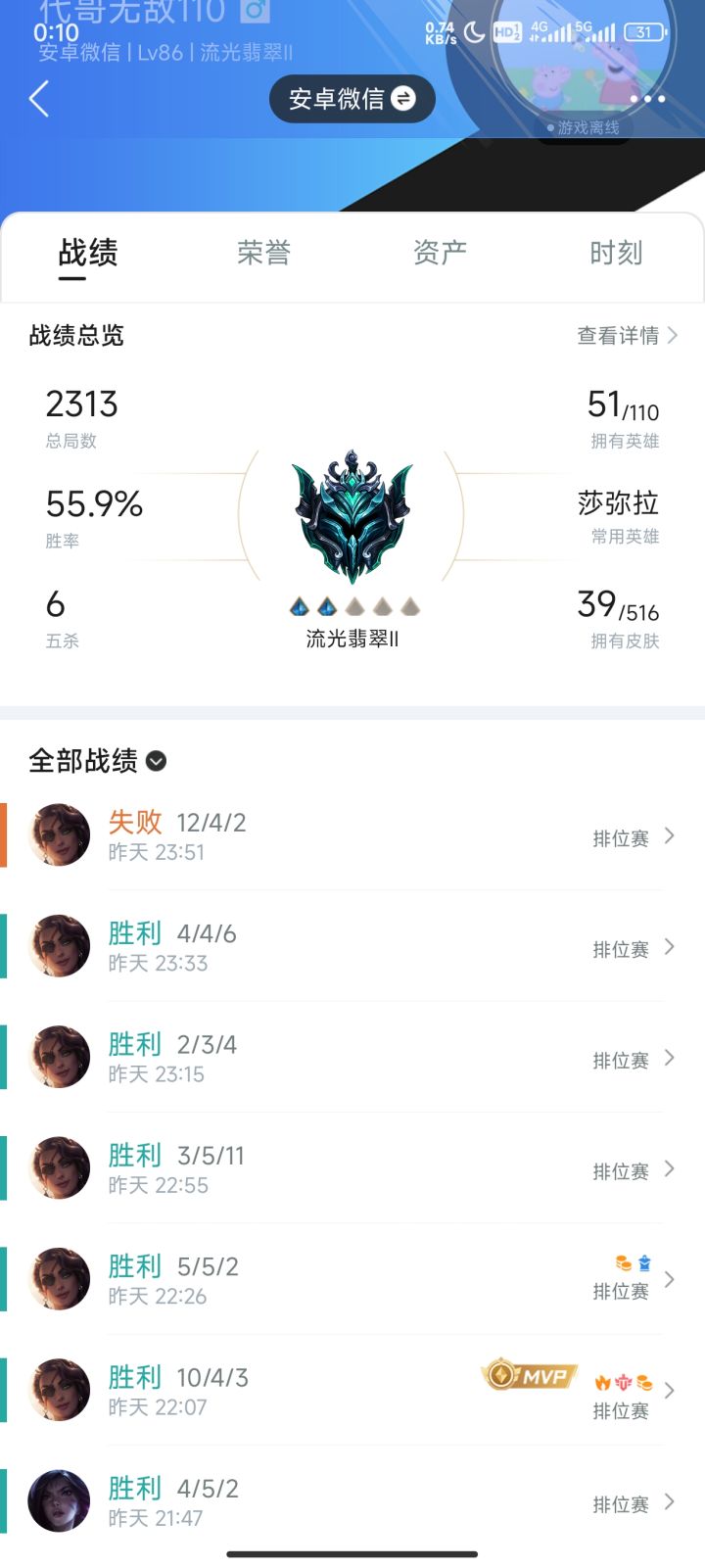705x1568 pixels.
Task: Switch to the 荣誉 tab
Action: (262, 253)
